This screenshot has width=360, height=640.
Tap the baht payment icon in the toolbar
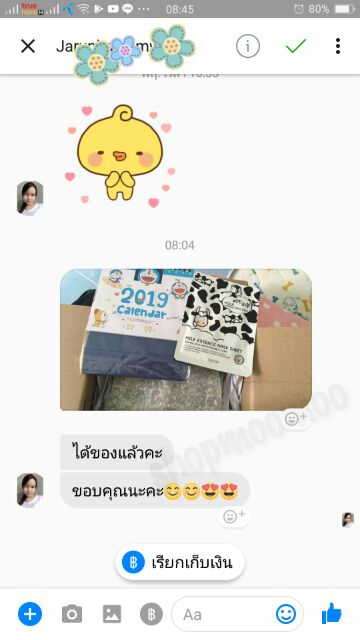pyautogui.click(x=151, y=614)
